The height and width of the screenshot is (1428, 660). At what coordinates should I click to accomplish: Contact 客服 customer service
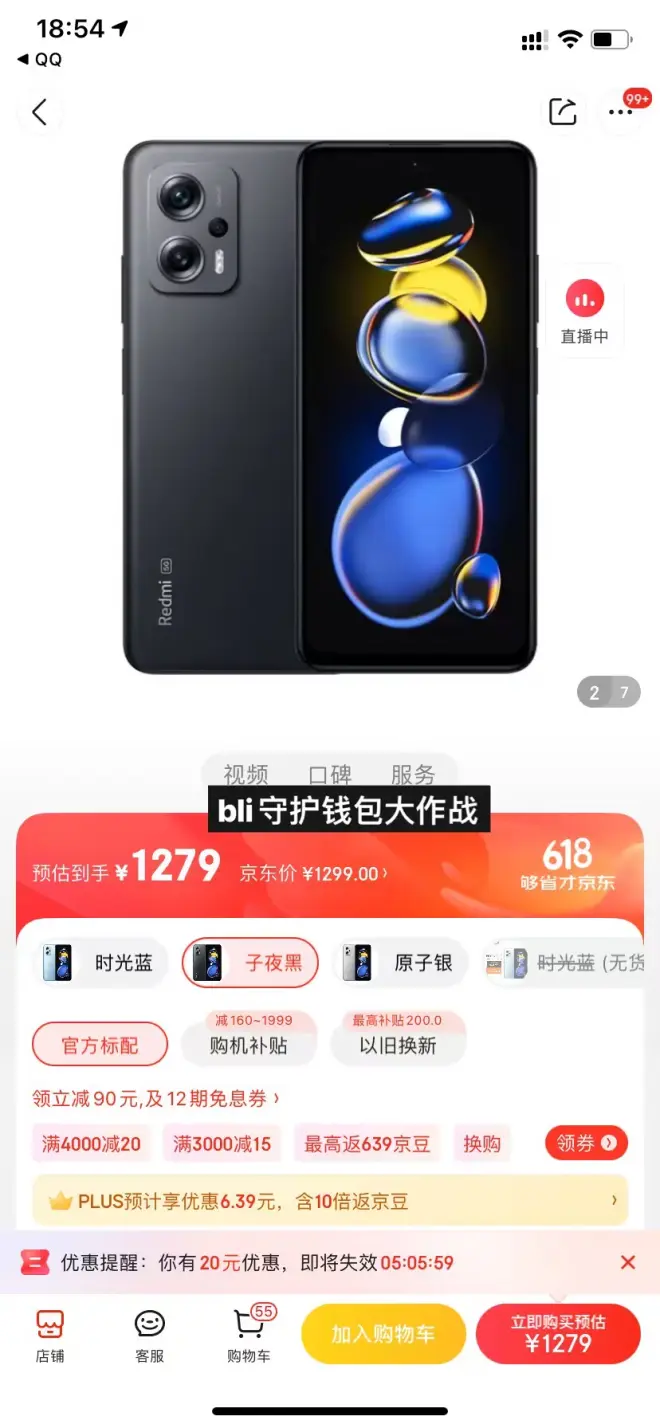[150, 1335]
